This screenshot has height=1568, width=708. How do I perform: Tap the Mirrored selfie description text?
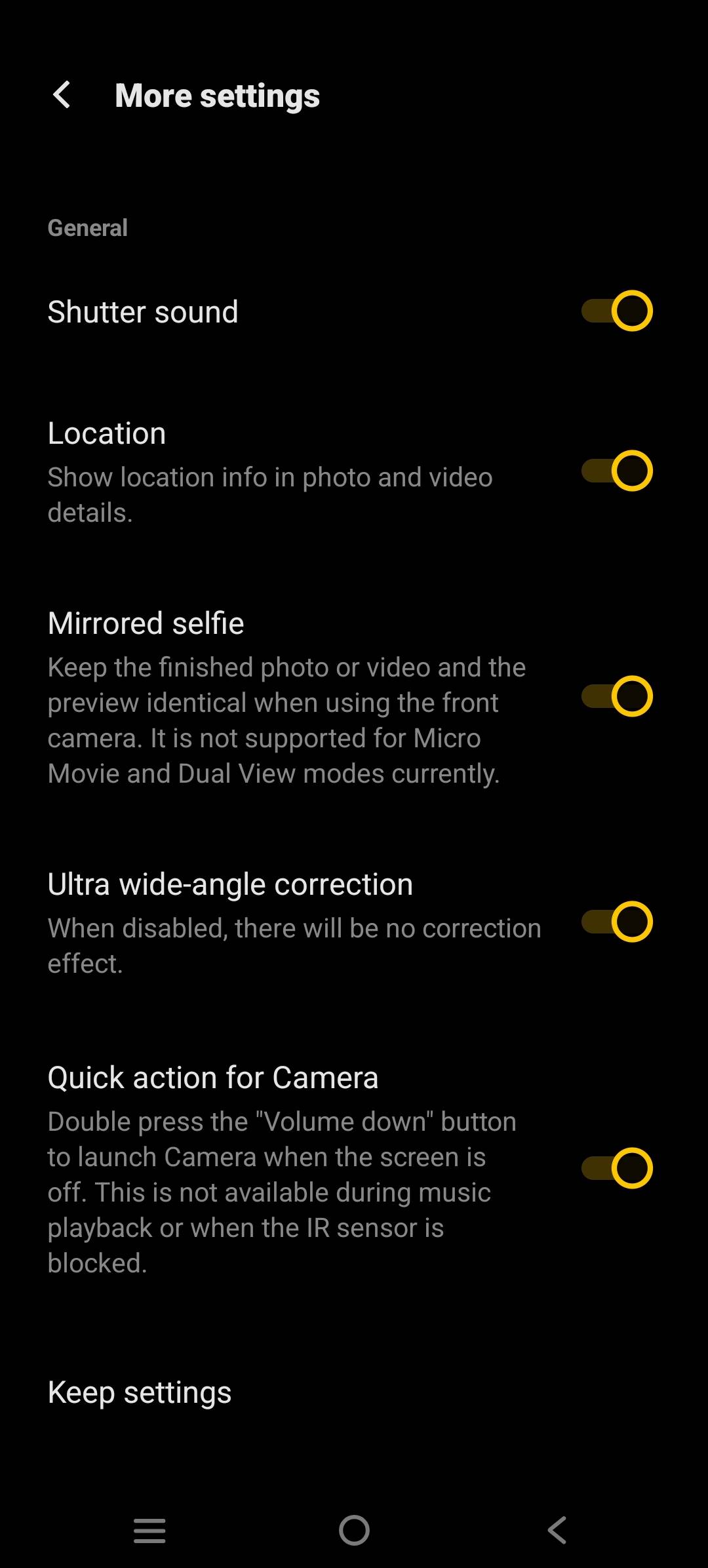click(286, 720)
